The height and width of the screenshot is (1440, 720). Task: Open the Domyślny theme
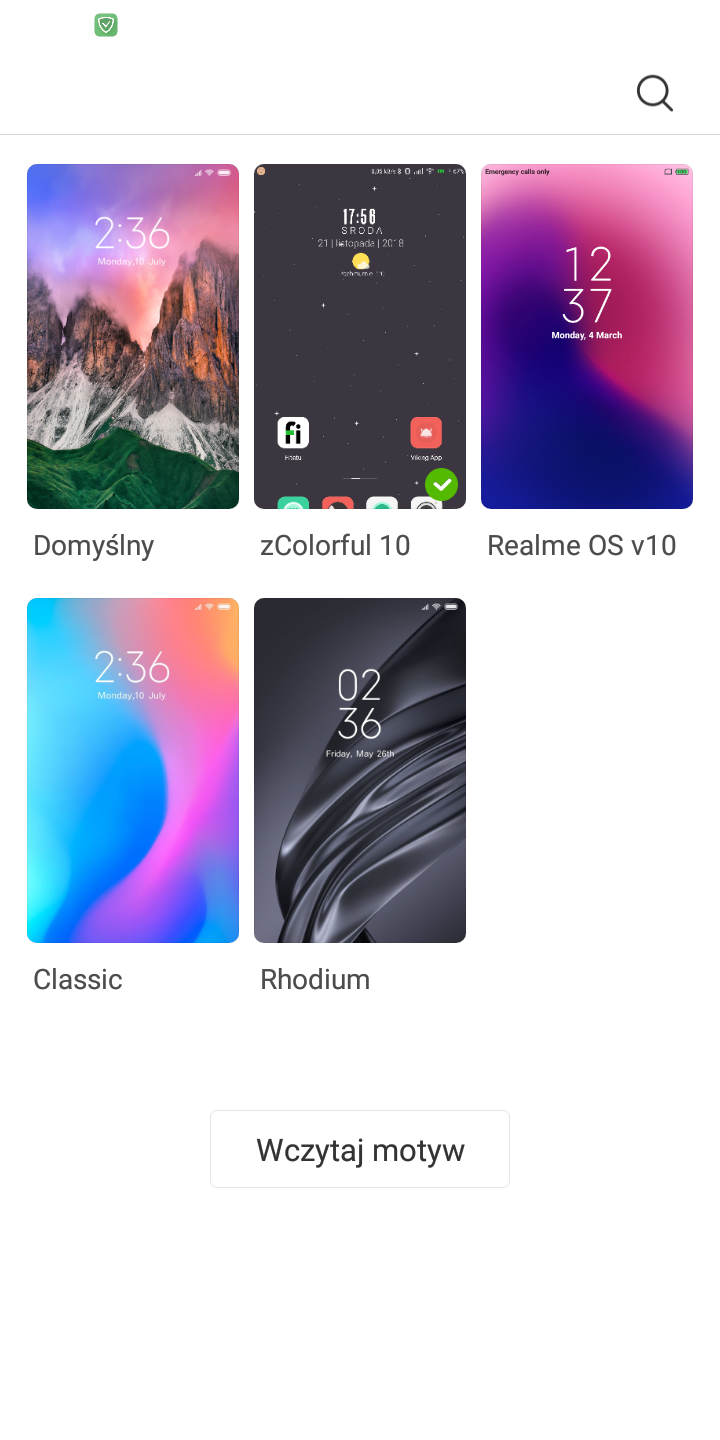(133, 337)
